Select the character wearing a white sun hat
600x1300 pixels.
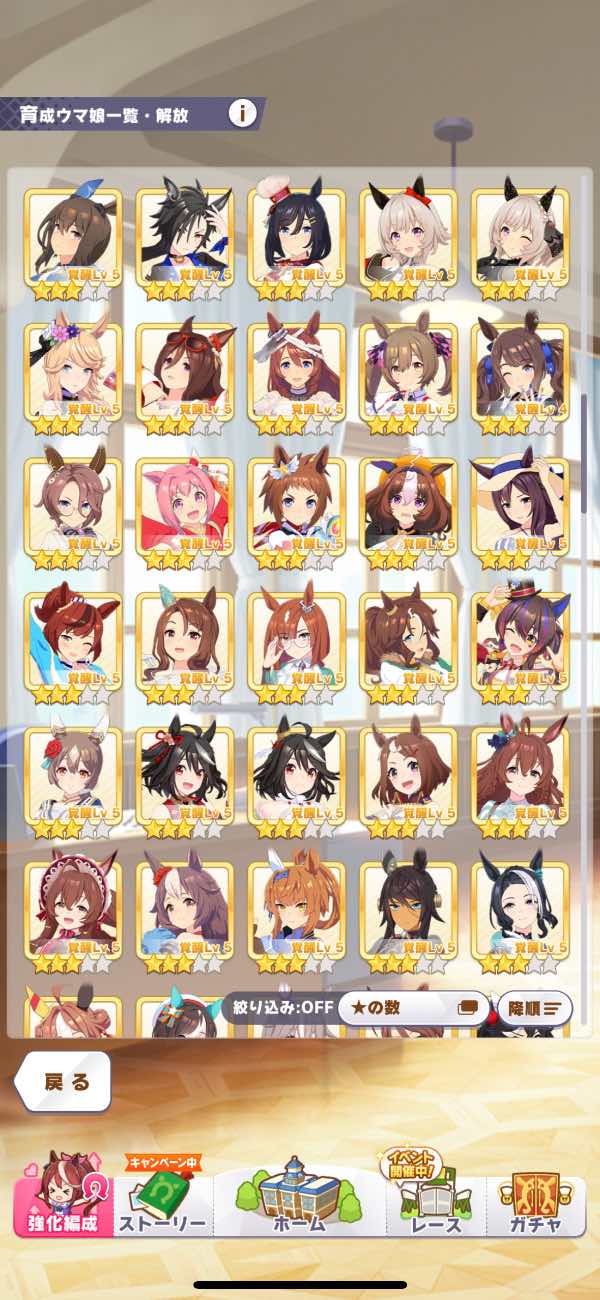[x=520, y=512]
